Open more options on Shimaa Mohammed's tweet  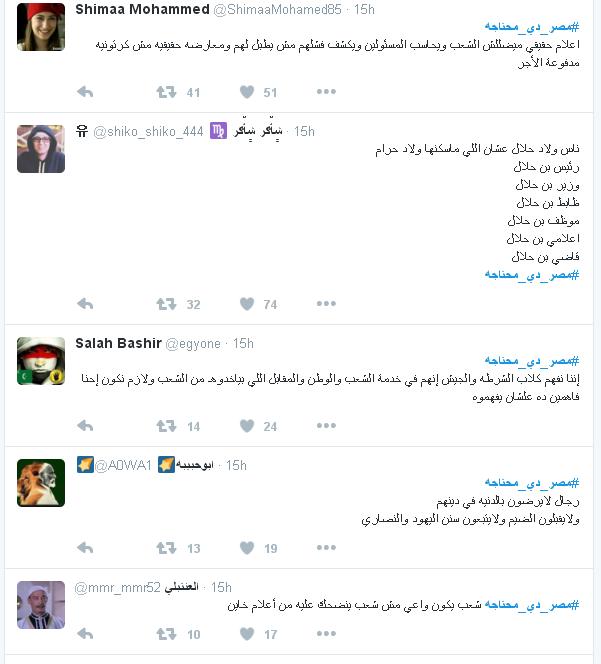(326, 92)
